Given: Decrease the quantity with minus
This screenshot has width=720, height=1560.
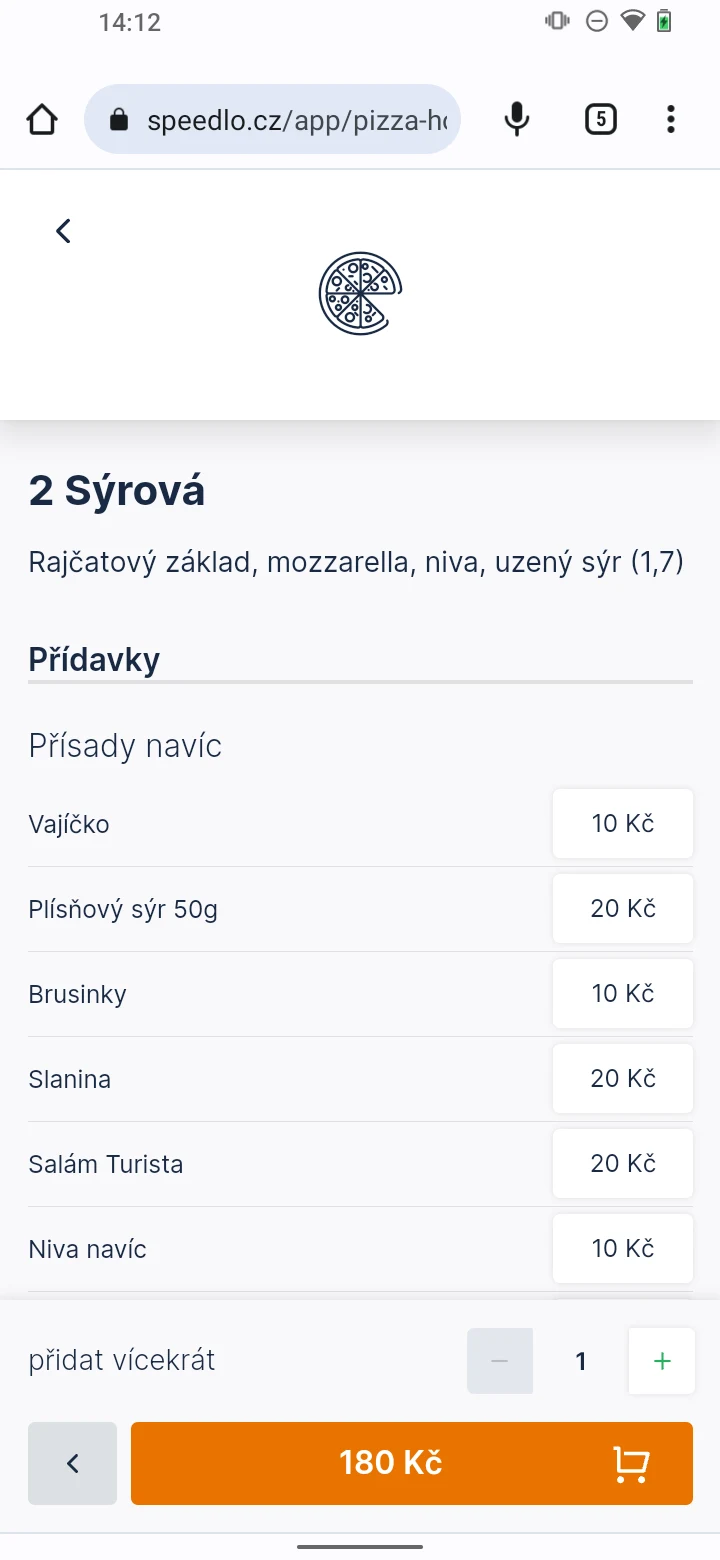Looking at the screenshot, I should (x=500, y=1361).
